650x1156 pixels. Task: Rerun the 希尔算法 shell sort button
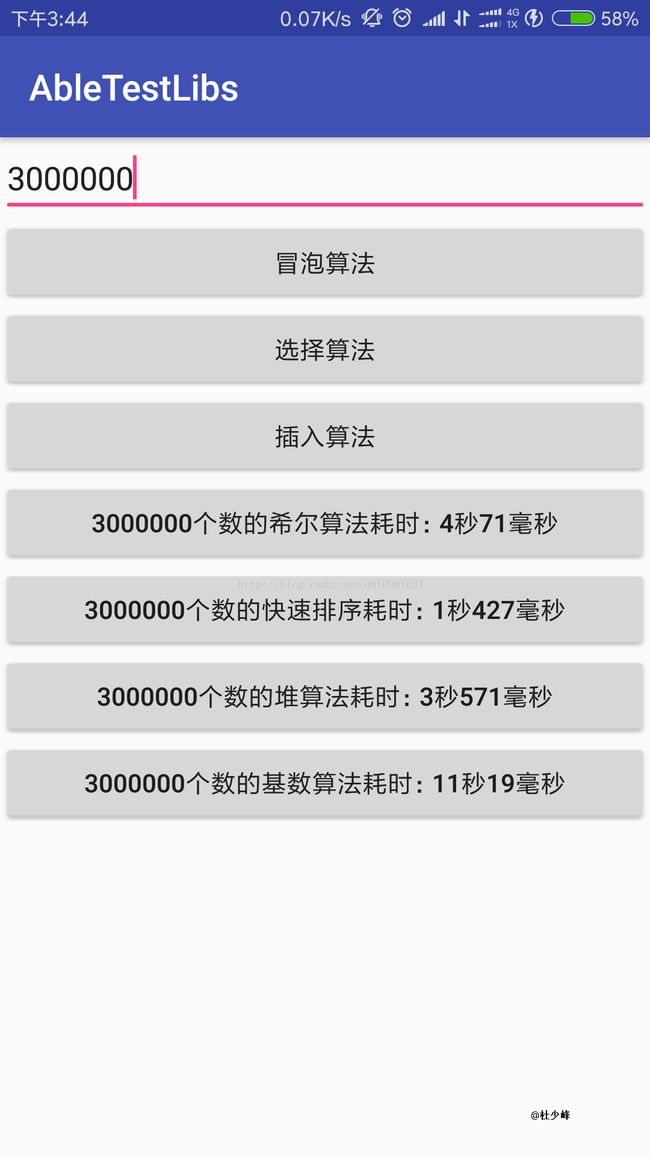(x=324, y=523)
